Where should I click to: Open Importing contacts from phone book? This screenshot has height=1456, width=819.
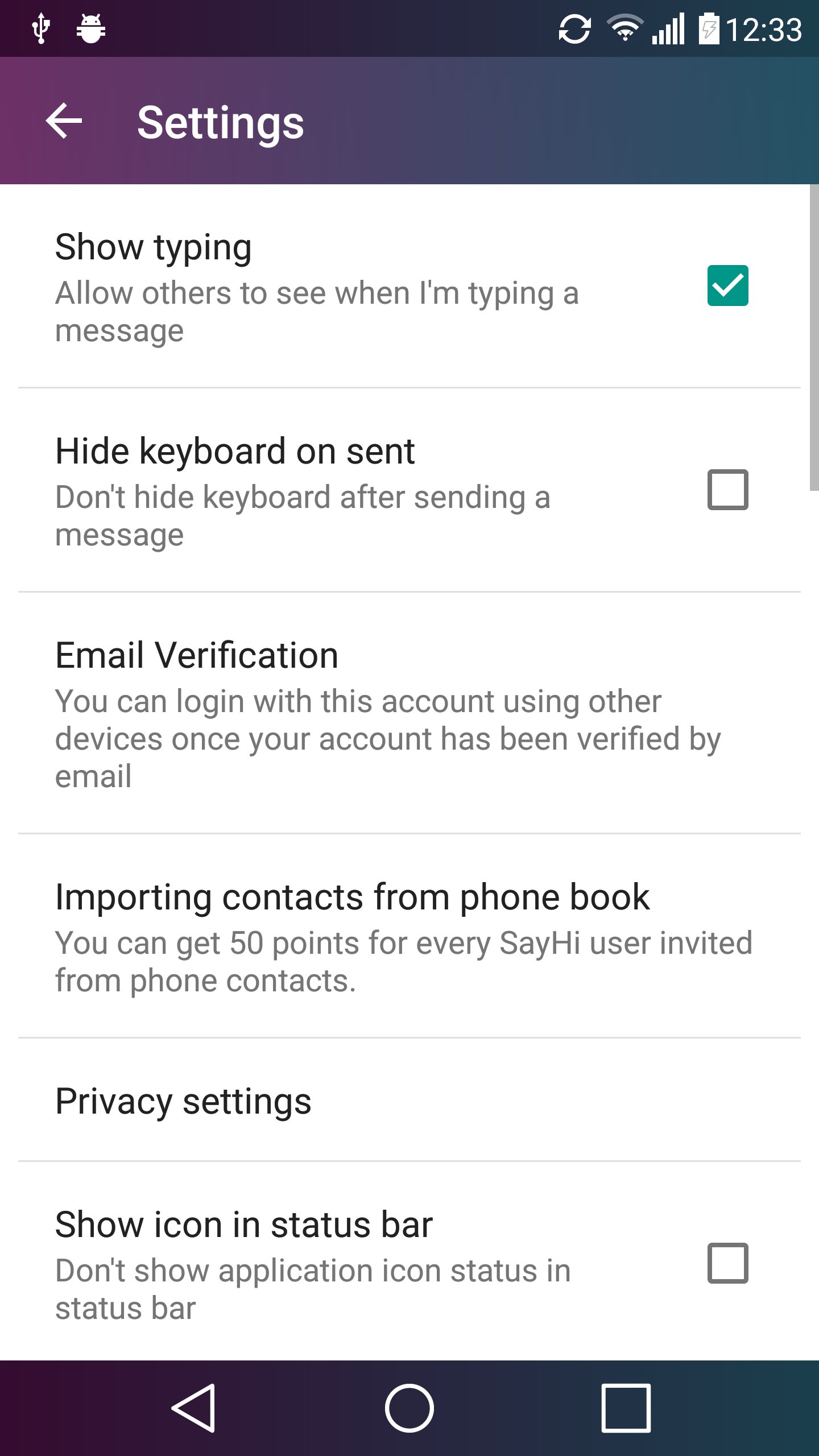coord(409,936)
